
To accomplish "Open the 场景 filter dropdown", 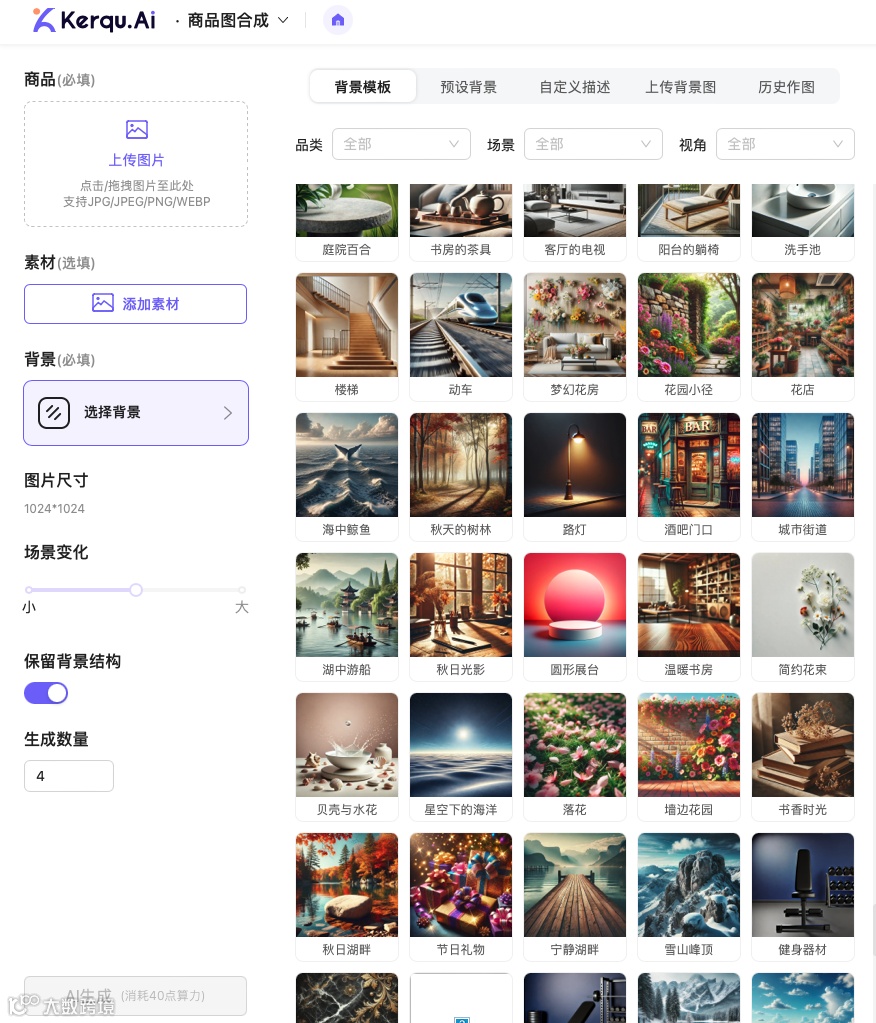I will [593, 144].
